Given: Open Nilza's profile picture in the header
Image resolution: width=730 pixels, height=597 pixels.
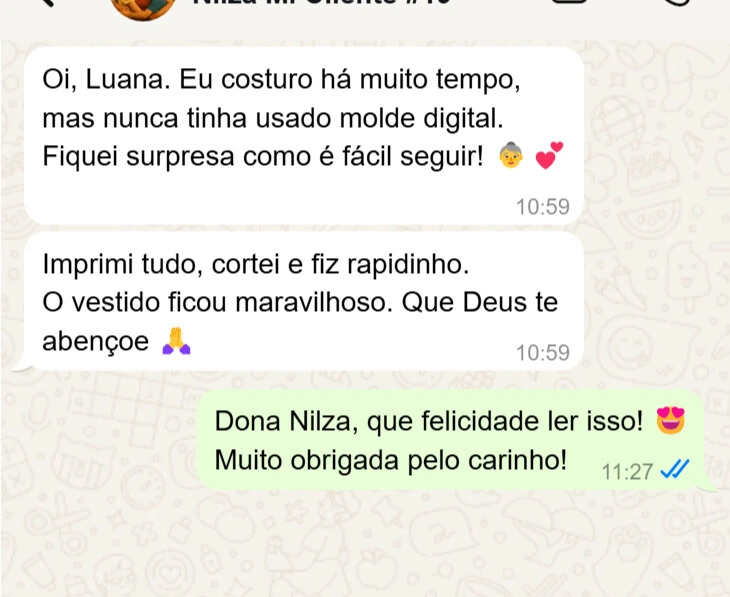Looking at the screenshot, I should coord(143,6).
